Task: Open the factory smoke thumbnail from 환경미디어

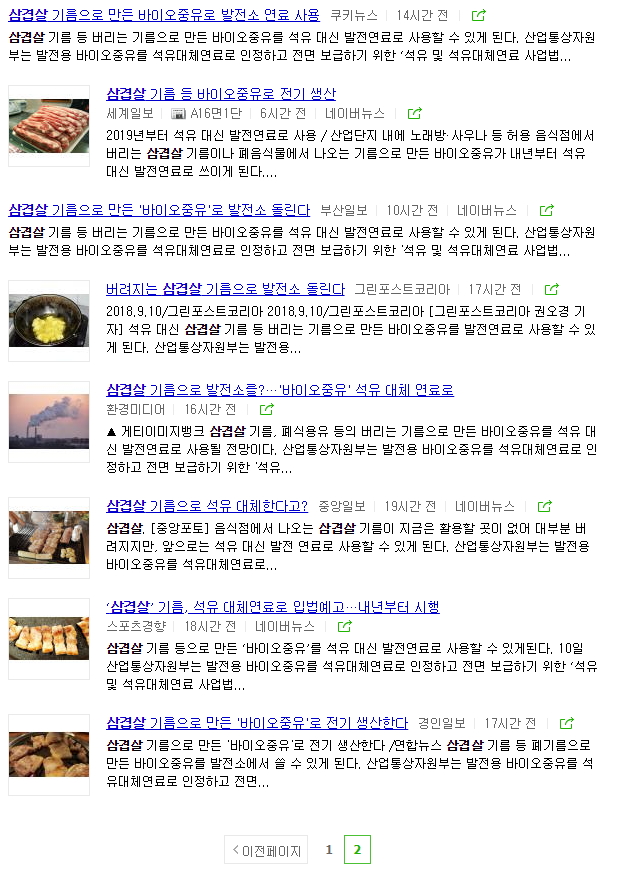Action: pos(49,421)
